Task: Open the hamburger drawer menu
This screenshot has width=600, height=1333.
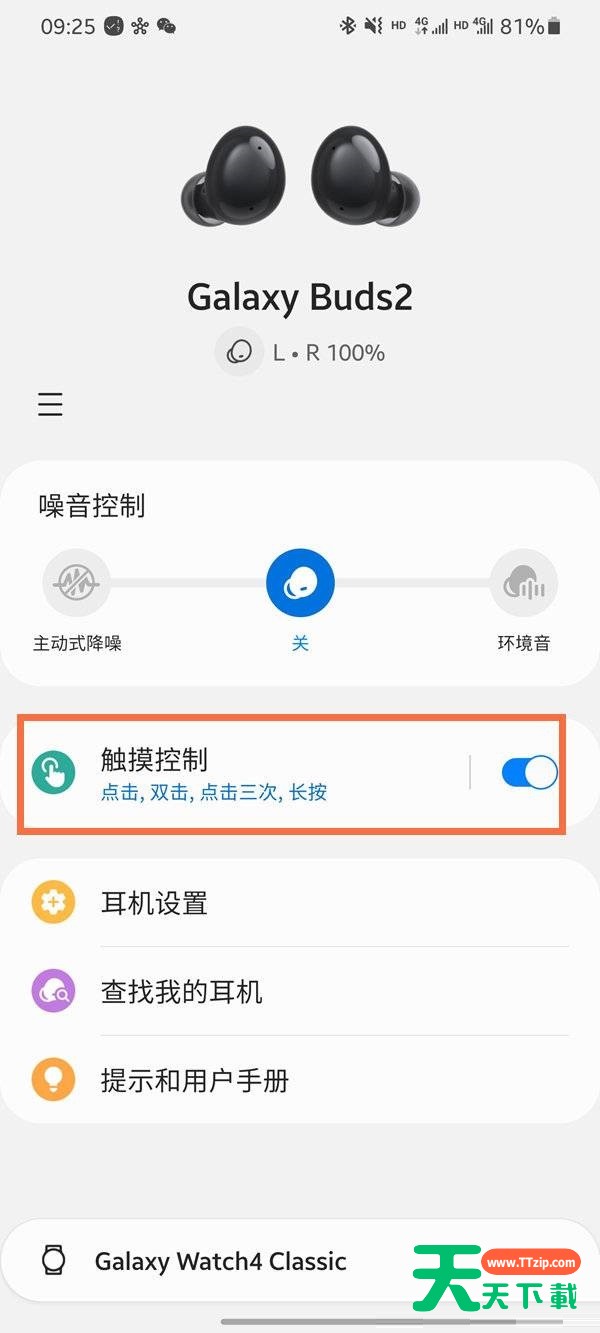Action: pos(50,404)
